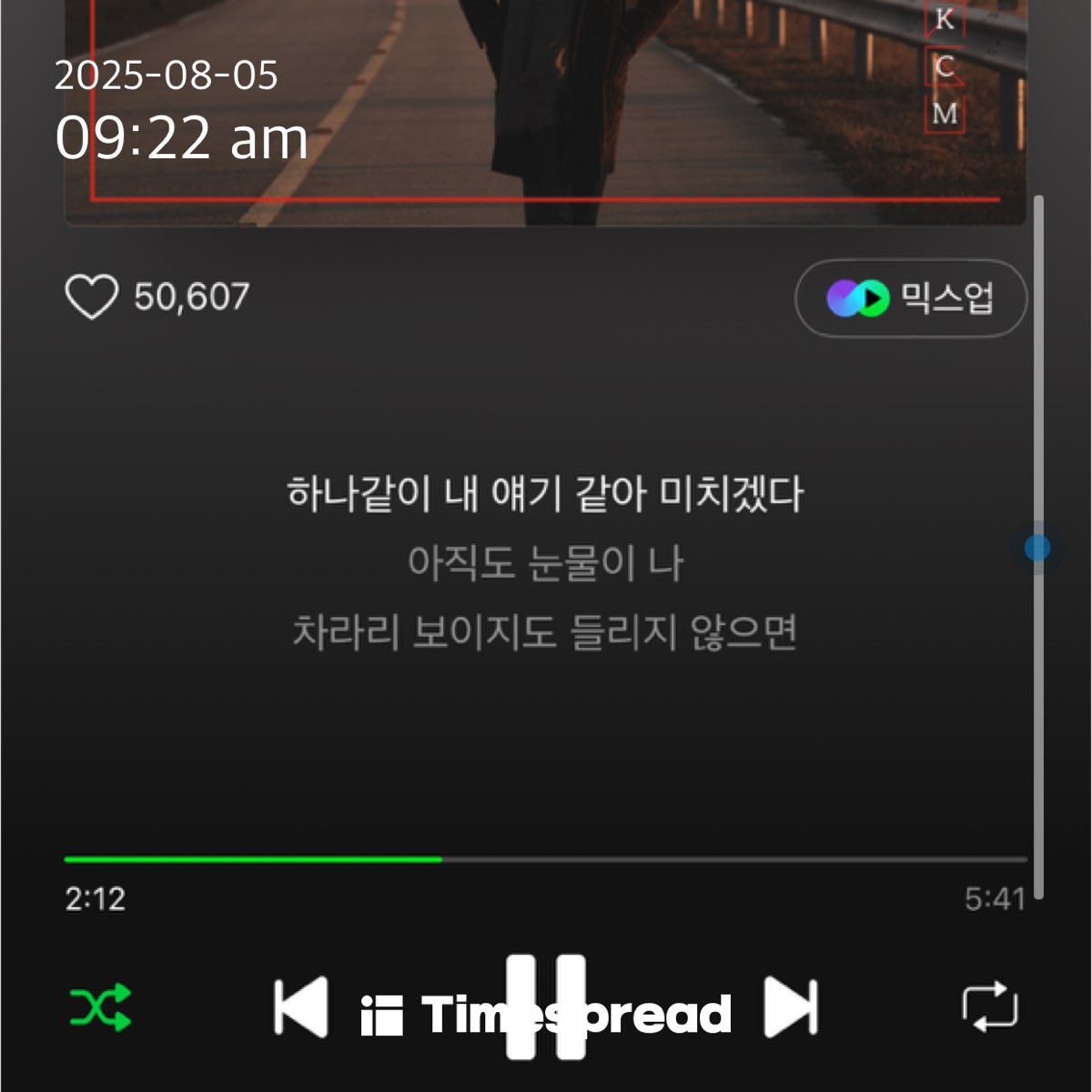Open the 믹스업 mix-up button
This screenshot has width=1092, height=1092.
click(911, 298)
